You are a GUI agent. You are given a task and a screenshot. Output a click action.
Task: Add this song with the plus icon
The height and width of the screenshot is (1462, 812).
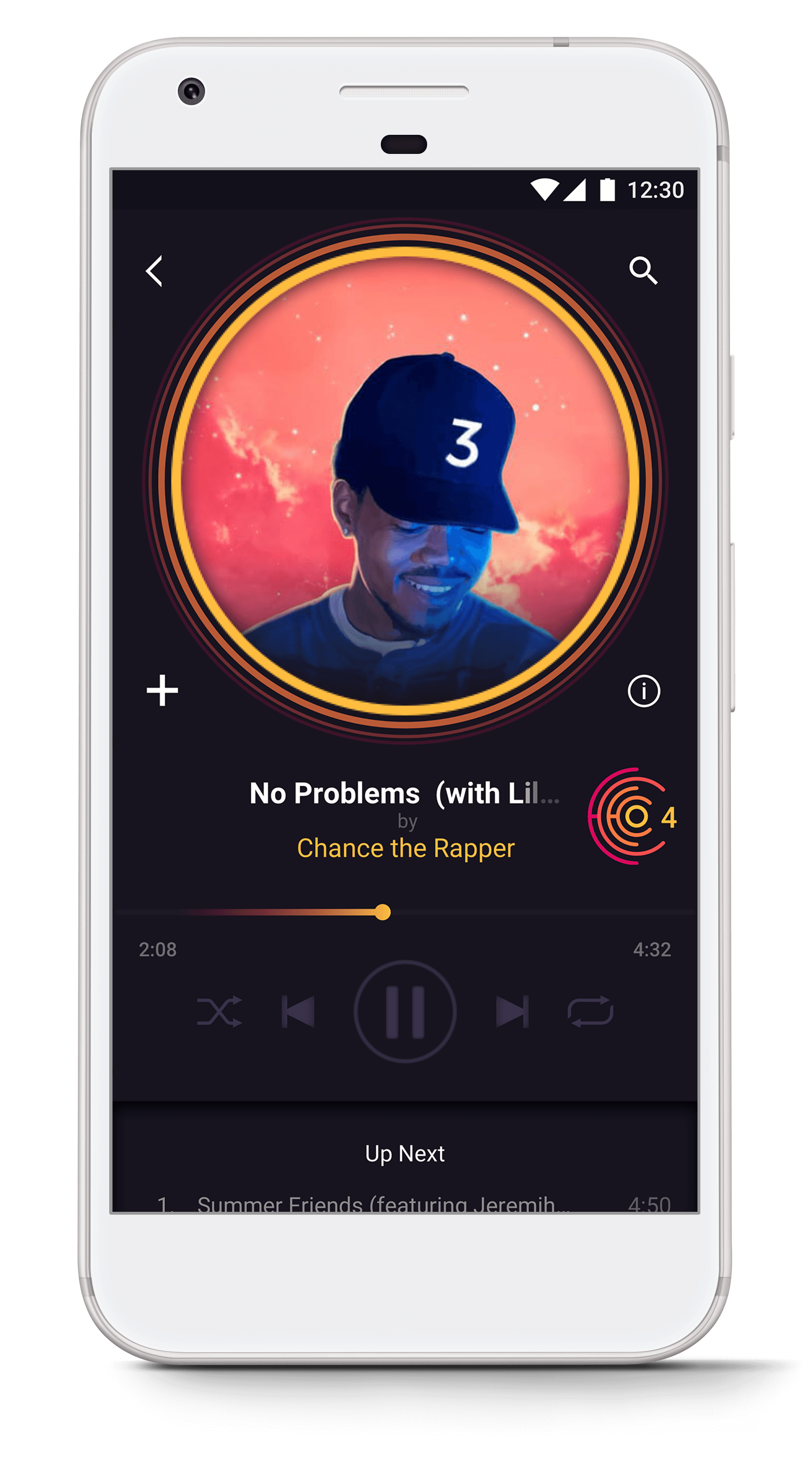point(162,691)
